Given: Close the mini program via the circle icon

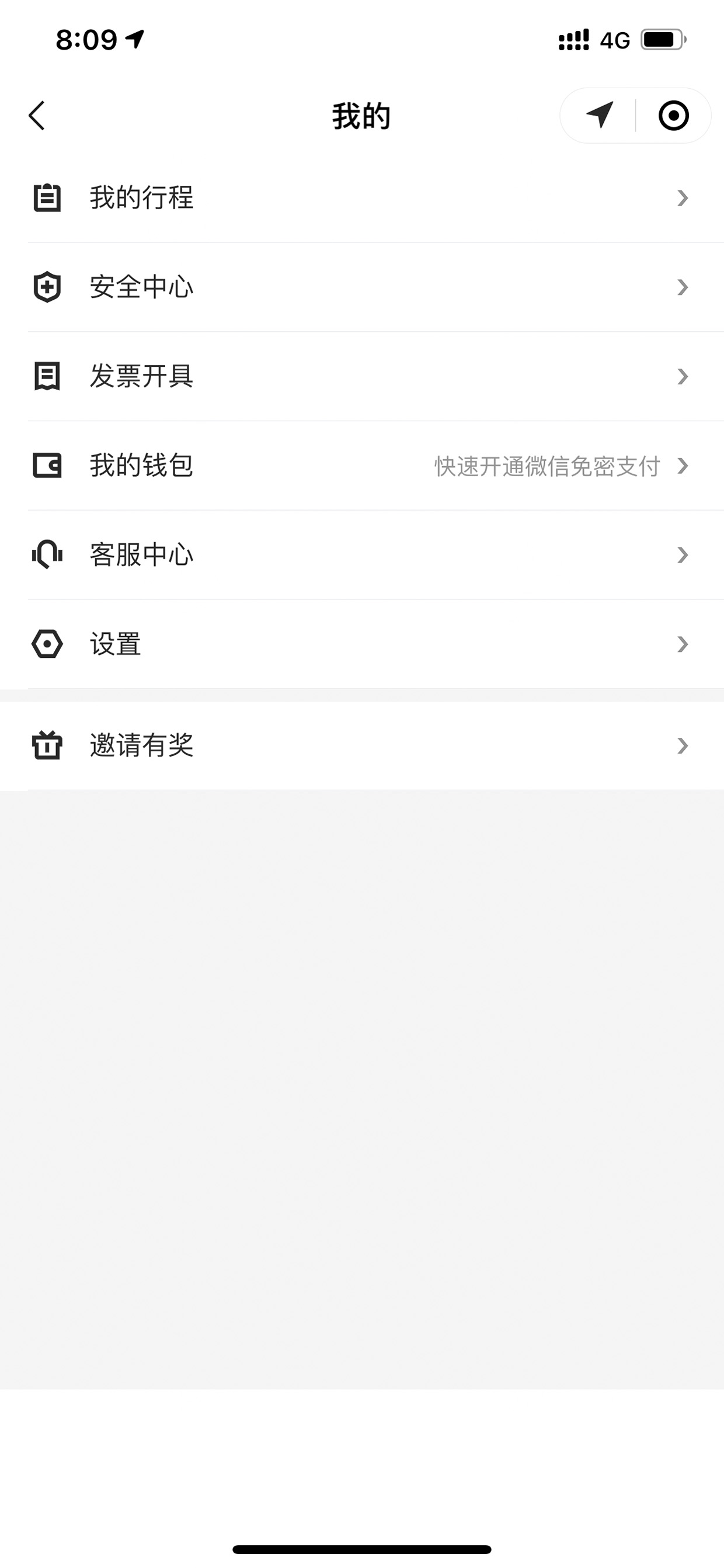Looking at the screenshot, I should pos(674,116).
